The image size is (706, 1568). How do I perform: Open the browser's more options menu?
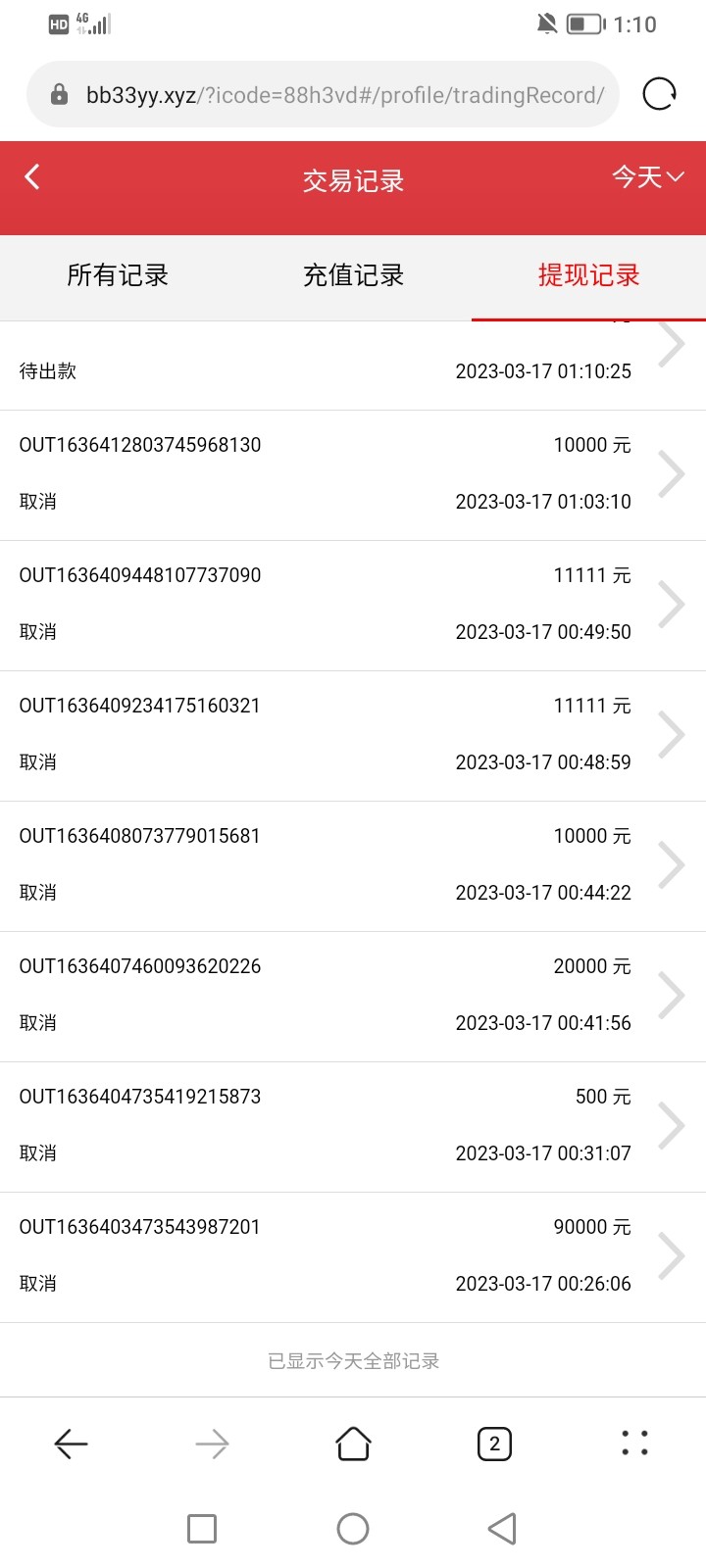tap(634, 1444)
